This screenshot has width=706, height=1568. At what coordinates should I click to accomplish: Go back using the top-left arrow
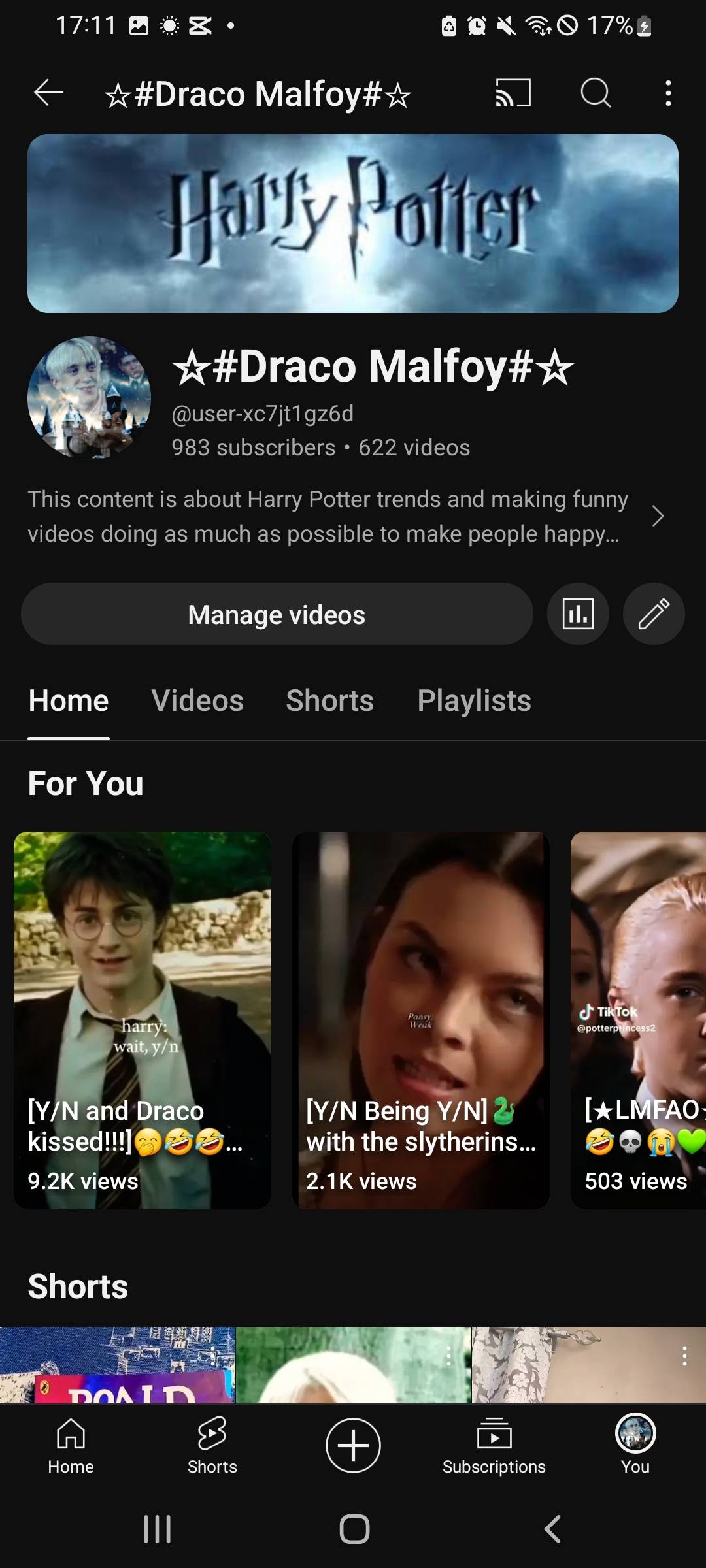click(49, 93)
